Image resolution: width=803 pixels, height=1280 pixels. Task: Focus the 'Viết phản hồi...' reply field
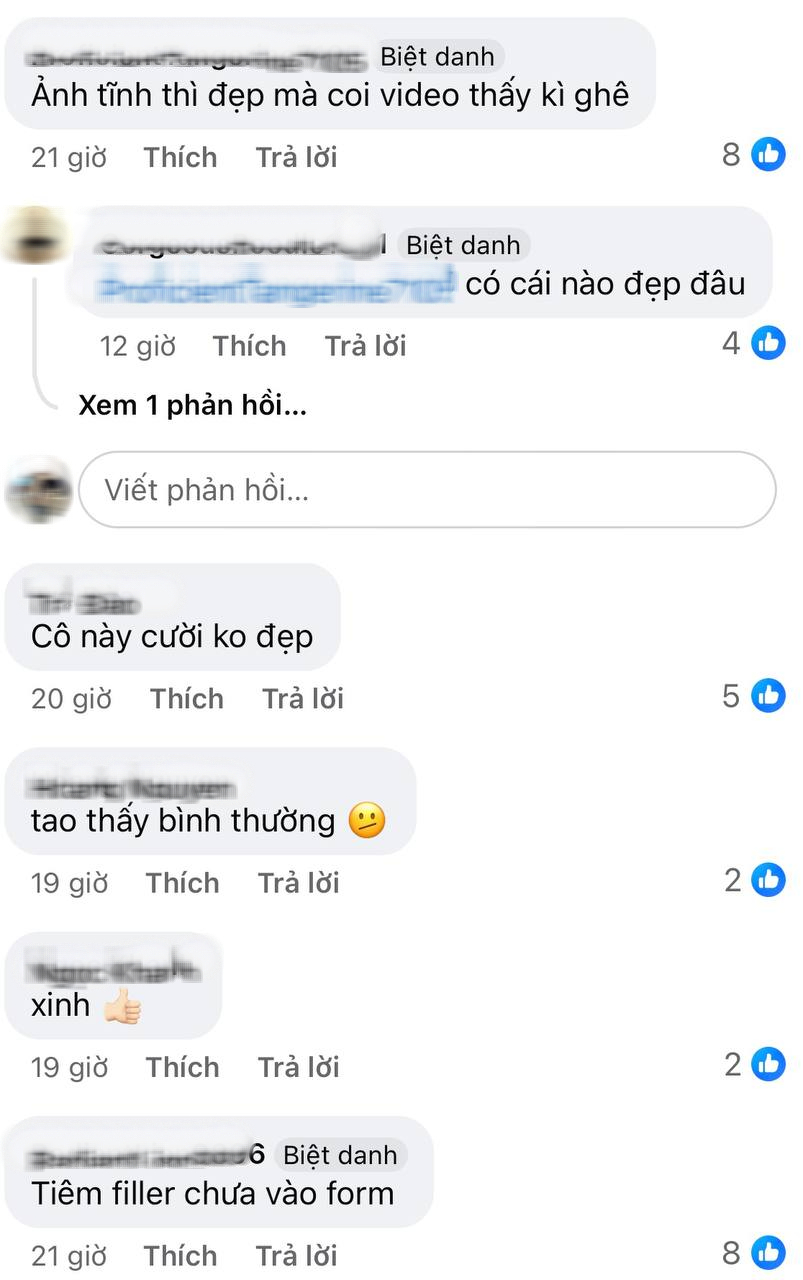tap(427, 489)
